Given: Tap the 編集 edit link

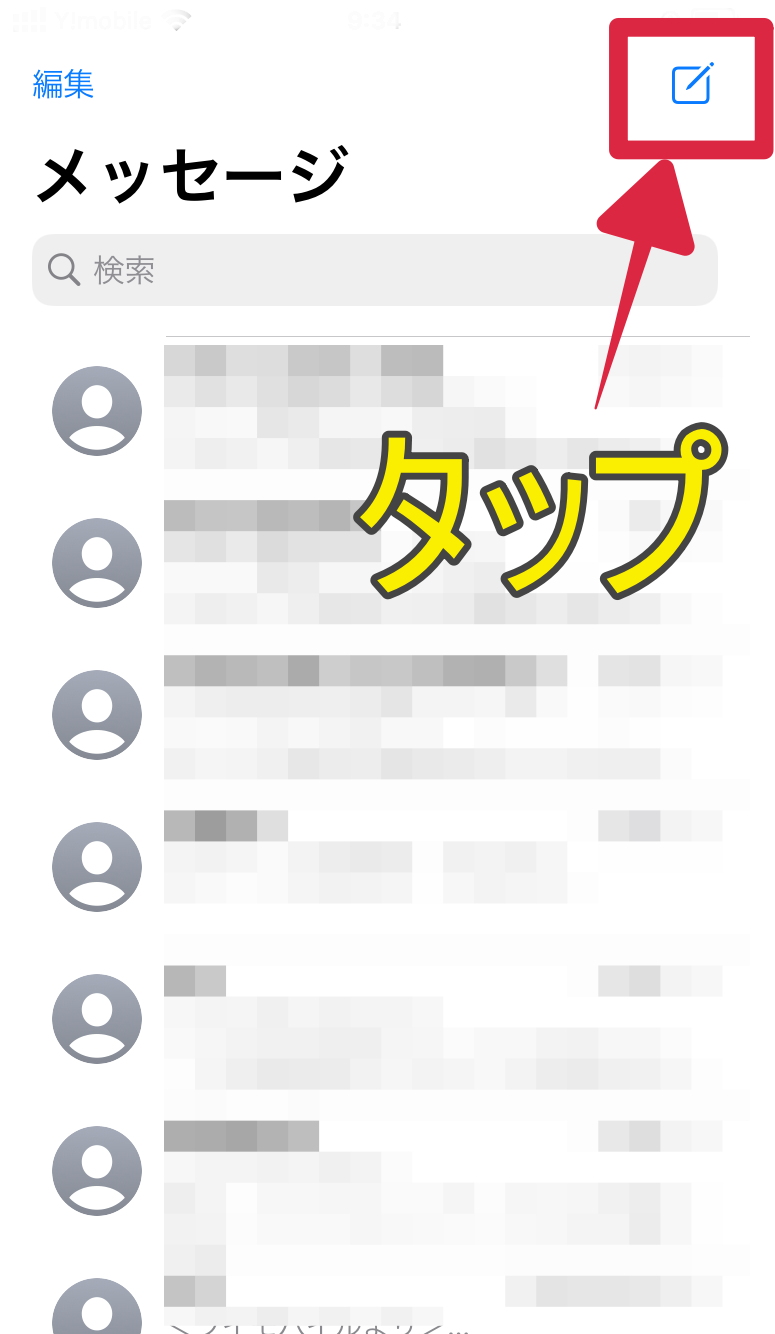Looking at the screenshot, I should point(63,84).
